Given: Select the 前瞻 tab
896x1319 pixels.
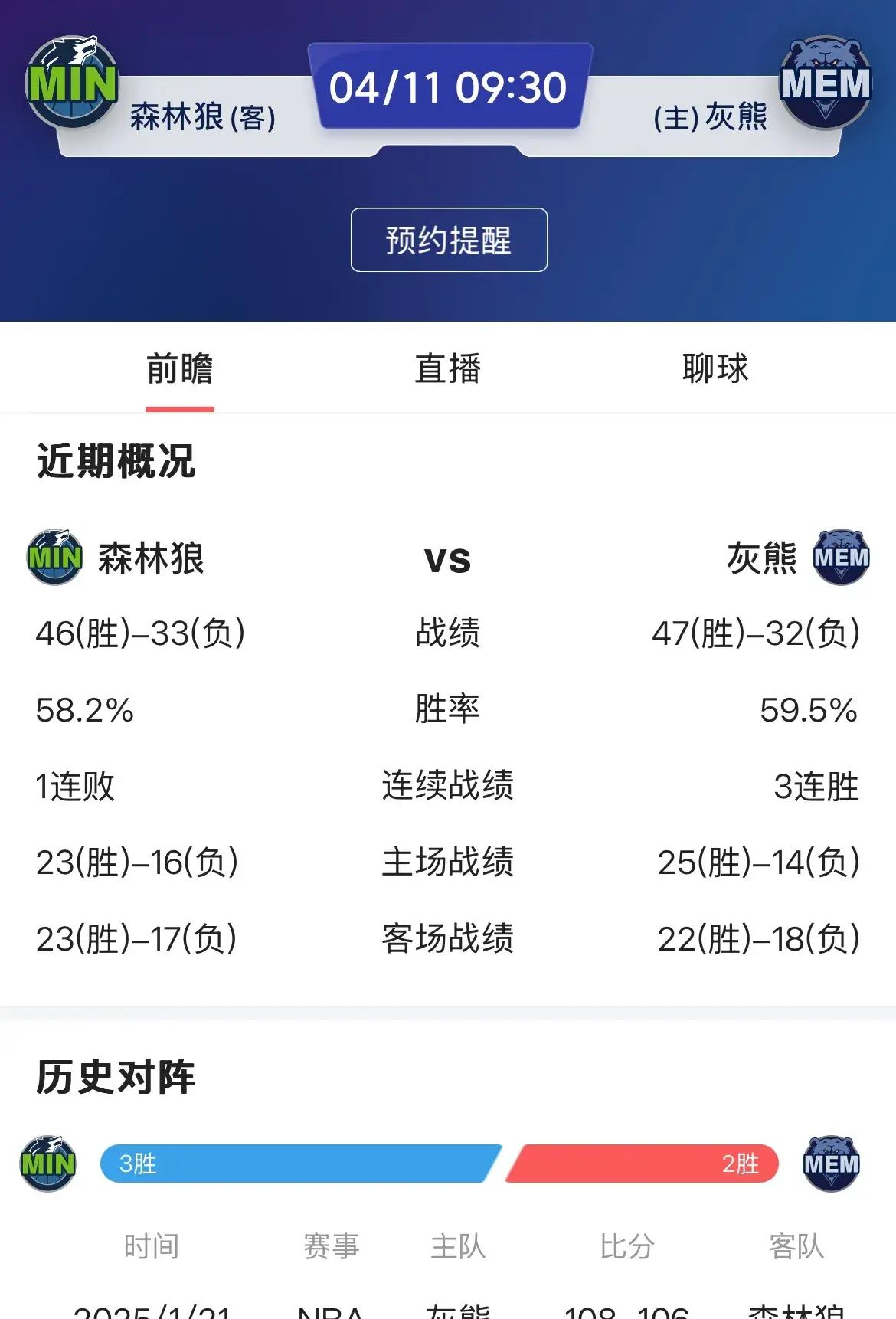Looking at the screenshot, I should (x=179, y=368).
